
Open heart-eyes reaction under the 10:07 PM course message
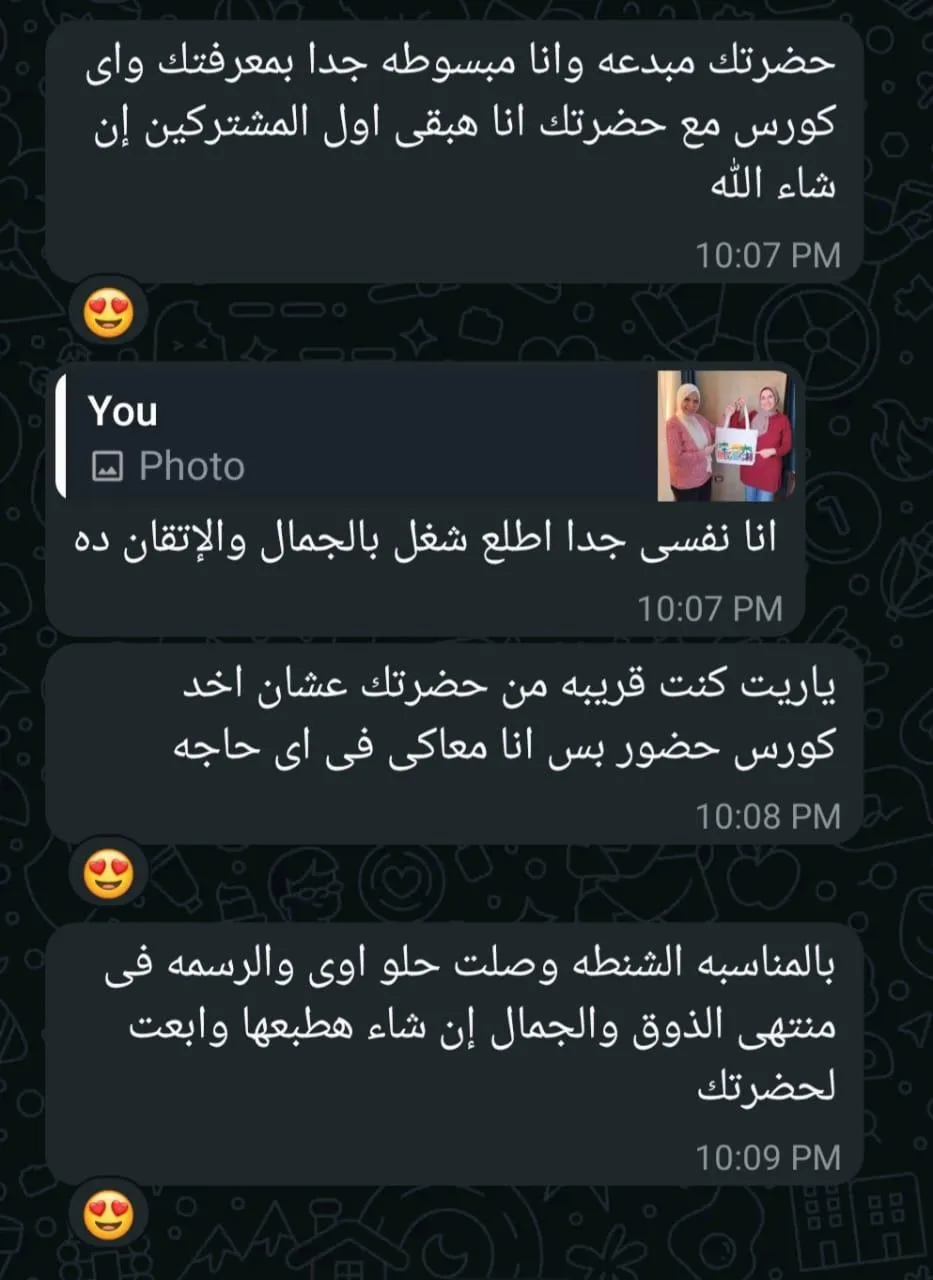[x=109, y=312]
